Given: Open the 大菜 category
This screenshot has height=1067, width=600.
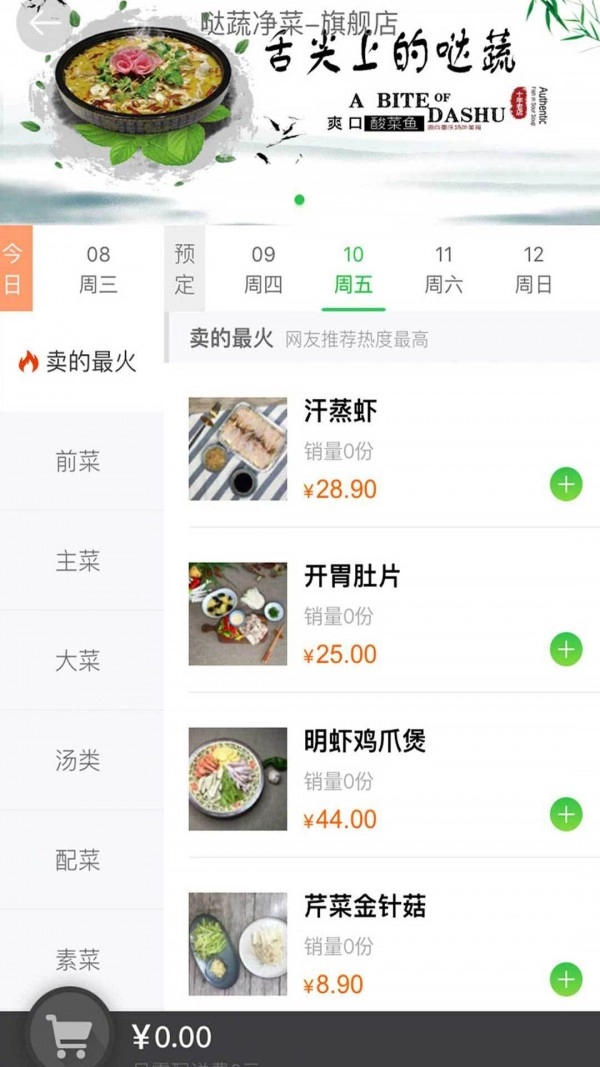Looking at the screenshot, I should (x=78, y=661).
